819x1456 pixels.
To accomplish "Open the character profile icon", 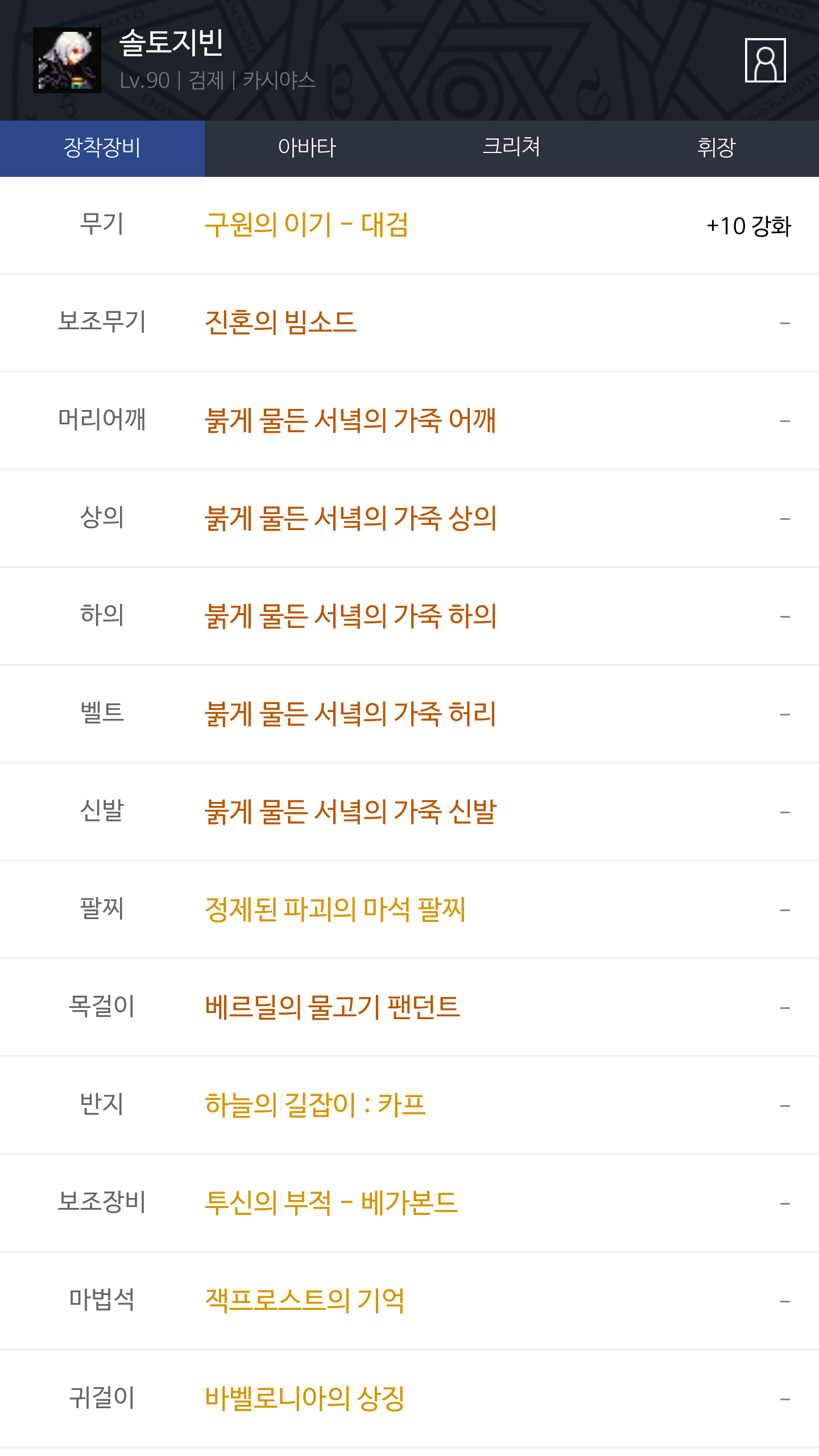I will (765, 60).
